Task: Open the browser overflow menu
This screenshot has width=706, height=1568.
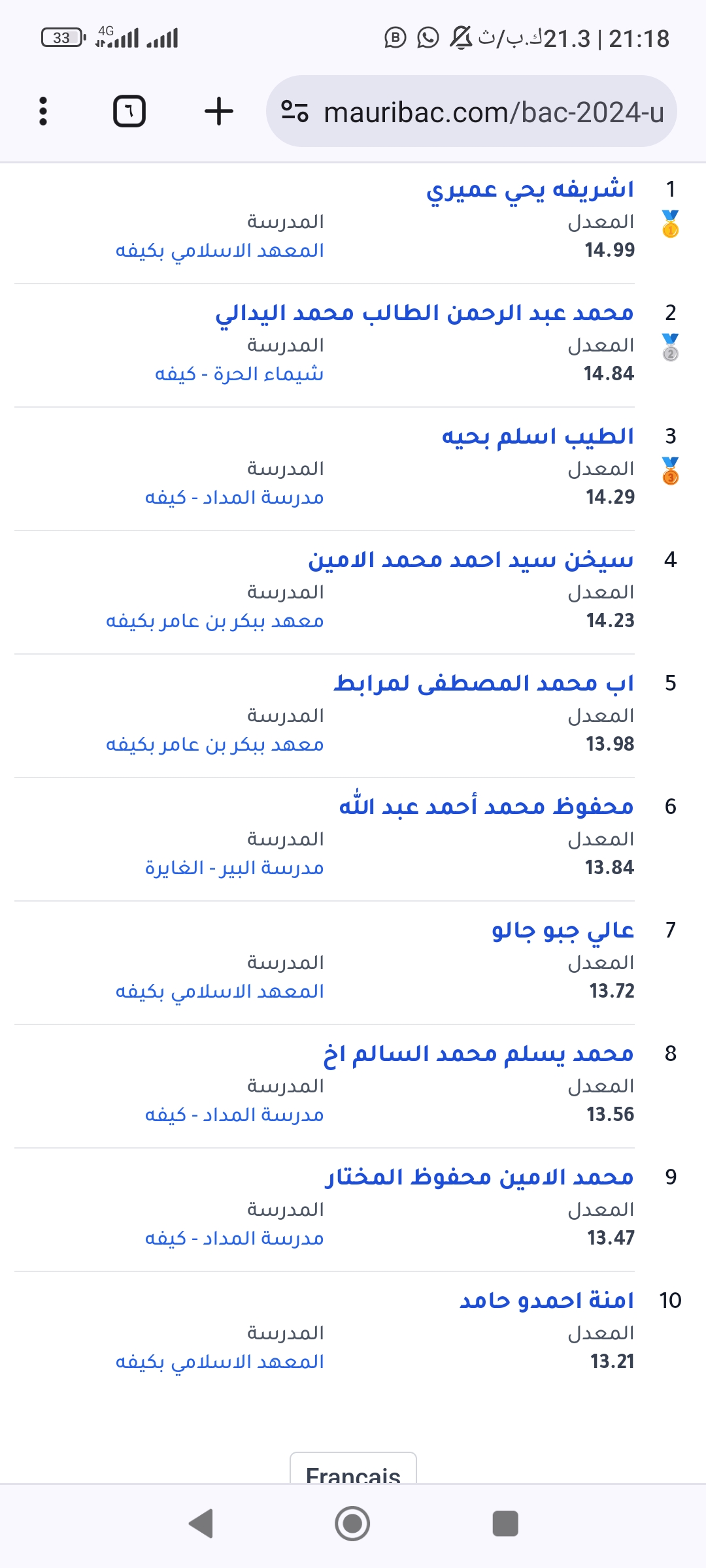Action: point(43,111)
